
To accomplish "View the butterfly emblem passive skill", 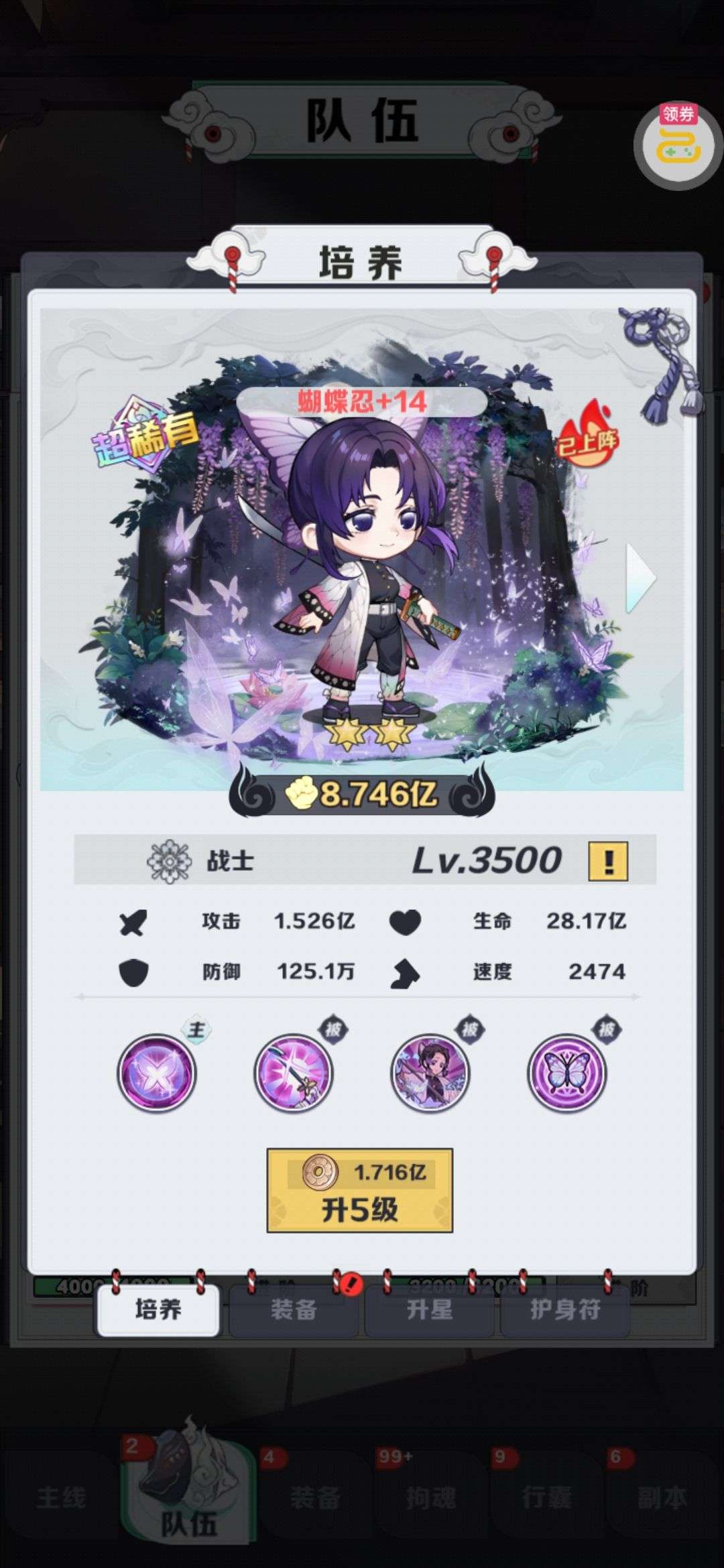I will (x=567, y=1073).
